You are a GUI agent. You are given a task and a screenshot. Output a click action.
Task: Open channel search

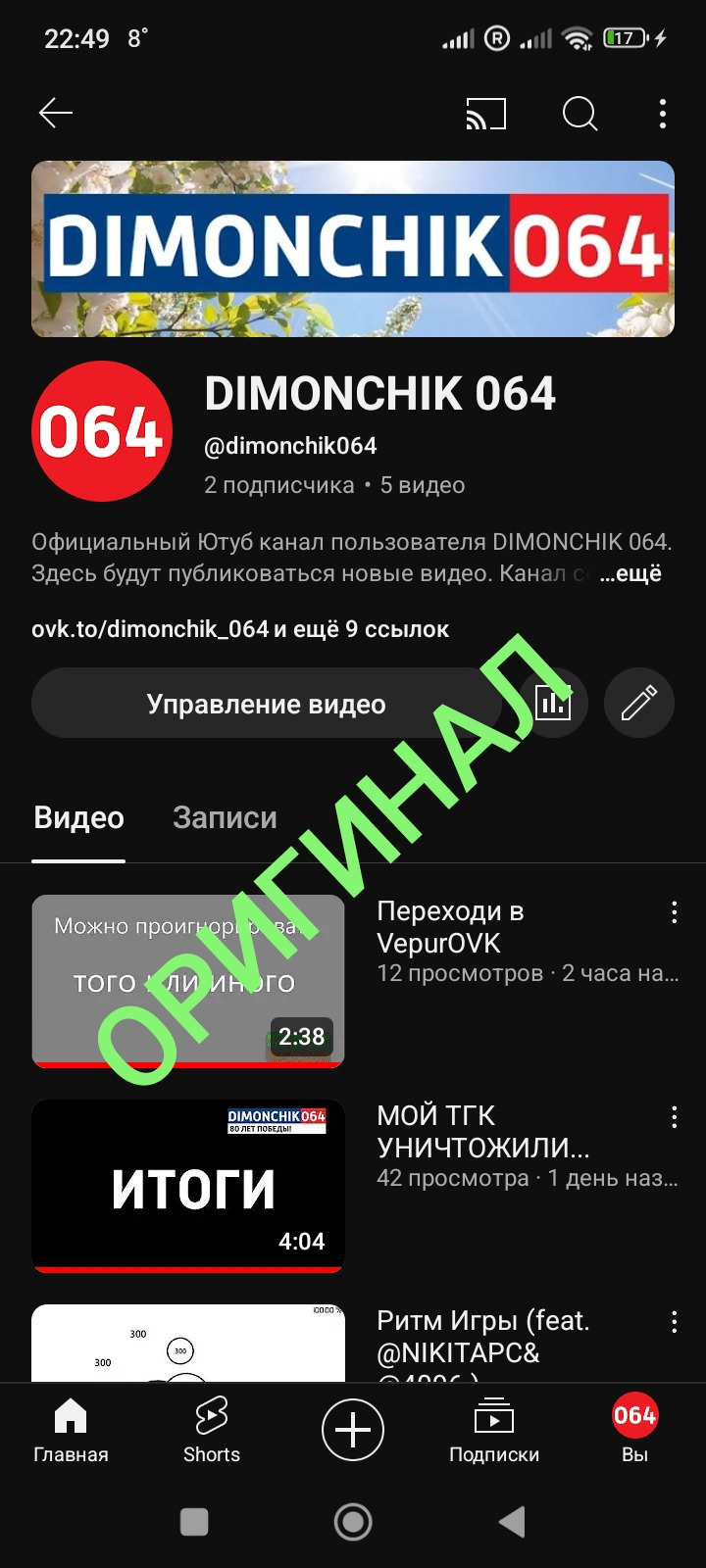tap(580, 115)
